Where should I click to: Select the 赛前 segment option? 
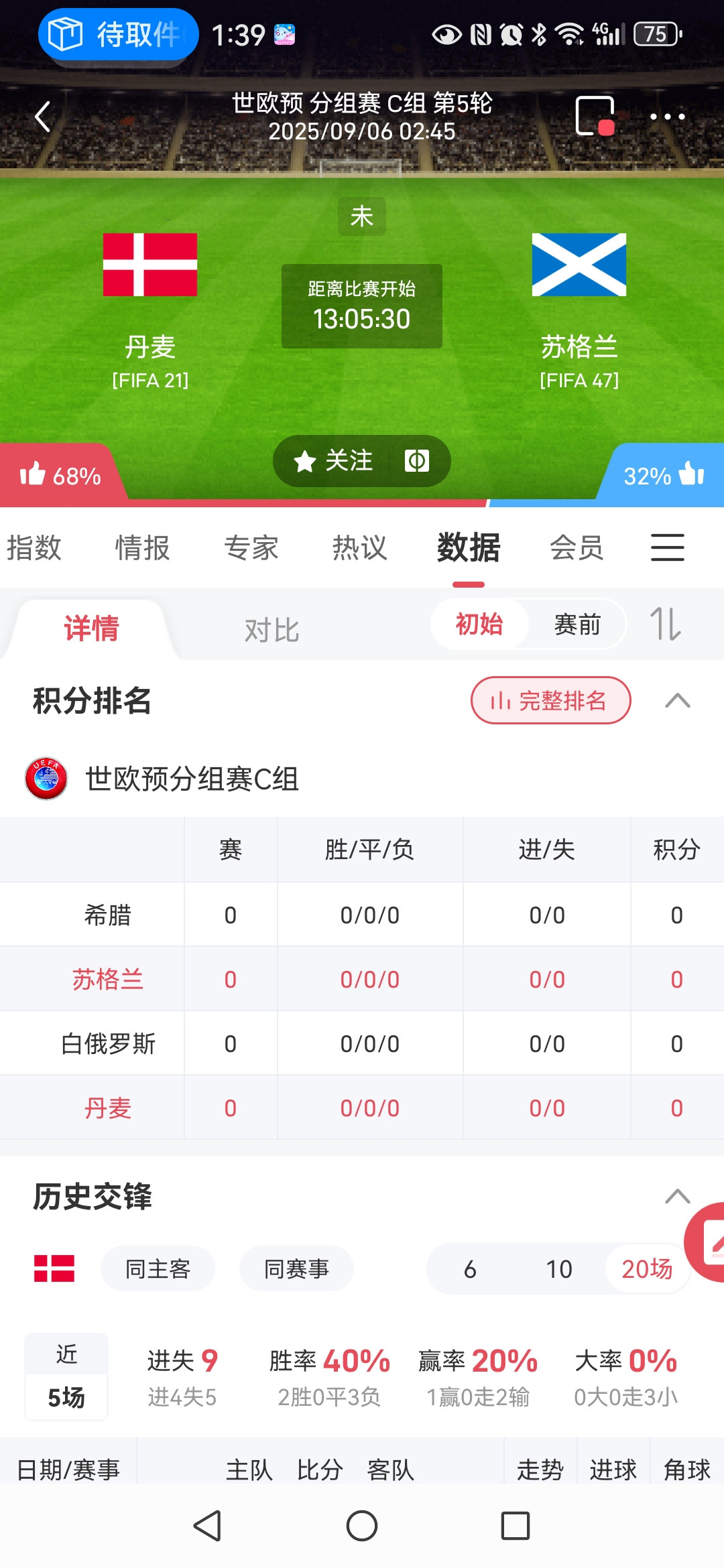click(x=577, y=625)
